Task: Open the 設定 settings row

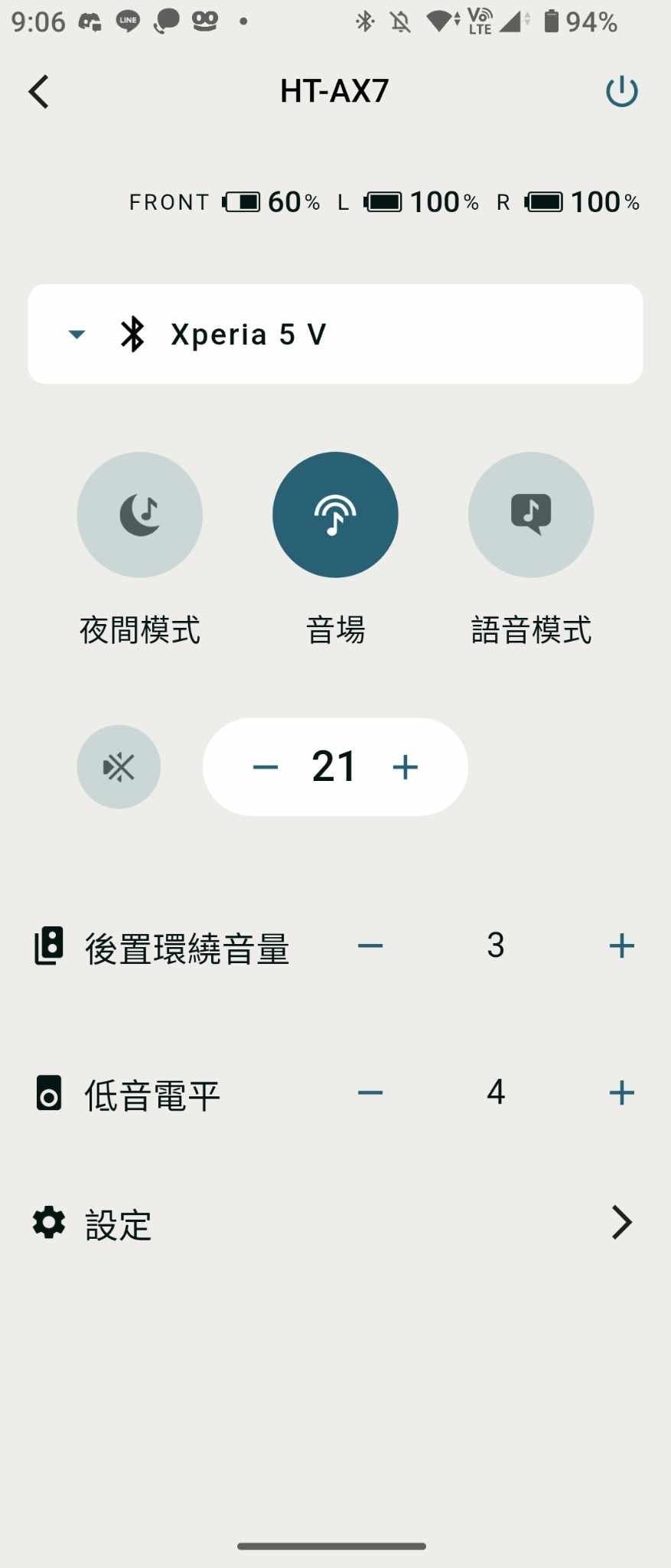Action: pyautogui.click(x=335, y=1223)
